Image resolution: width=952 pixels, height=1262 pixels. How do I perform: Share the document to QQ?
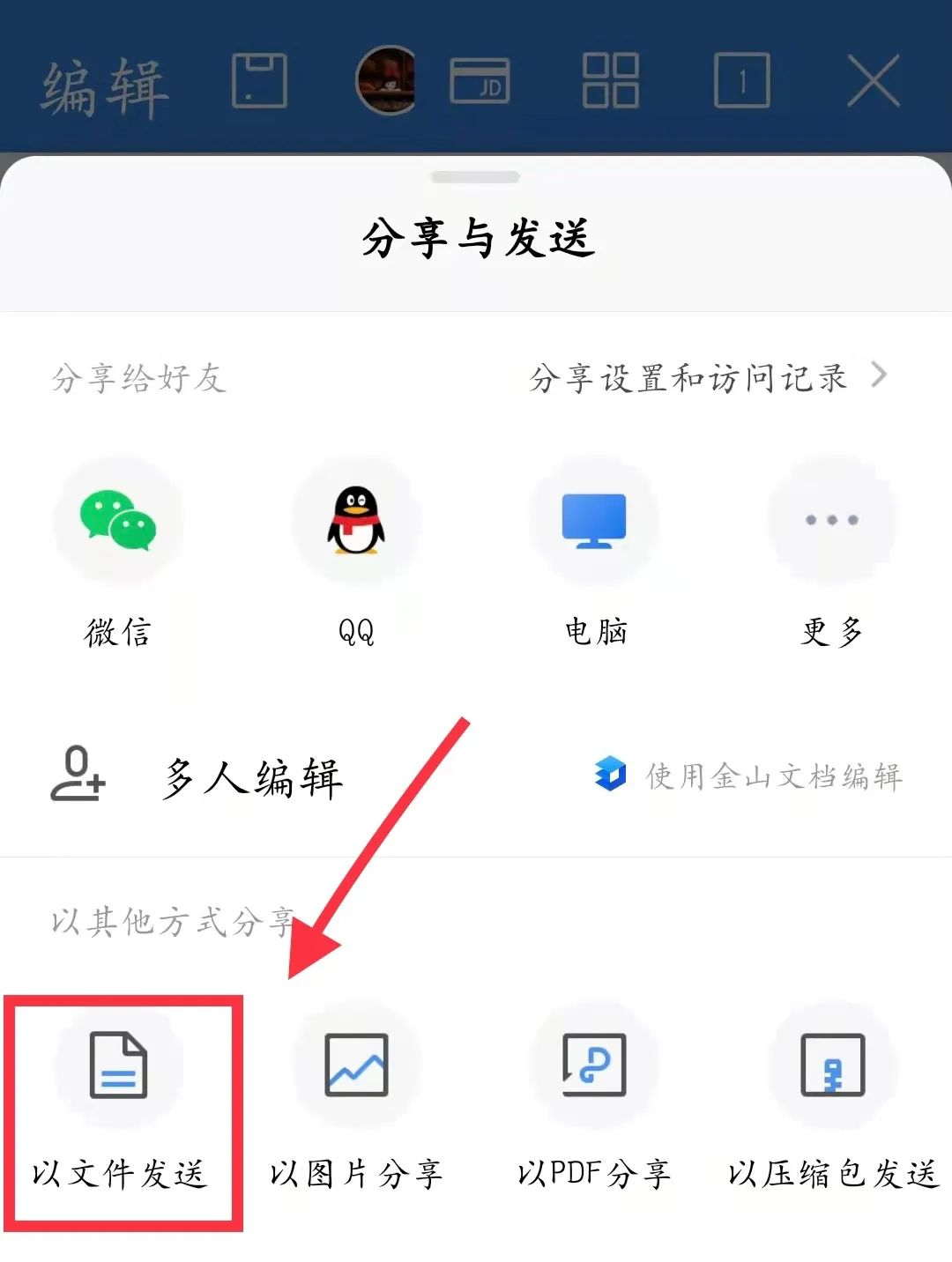click(x=356, y=520)
